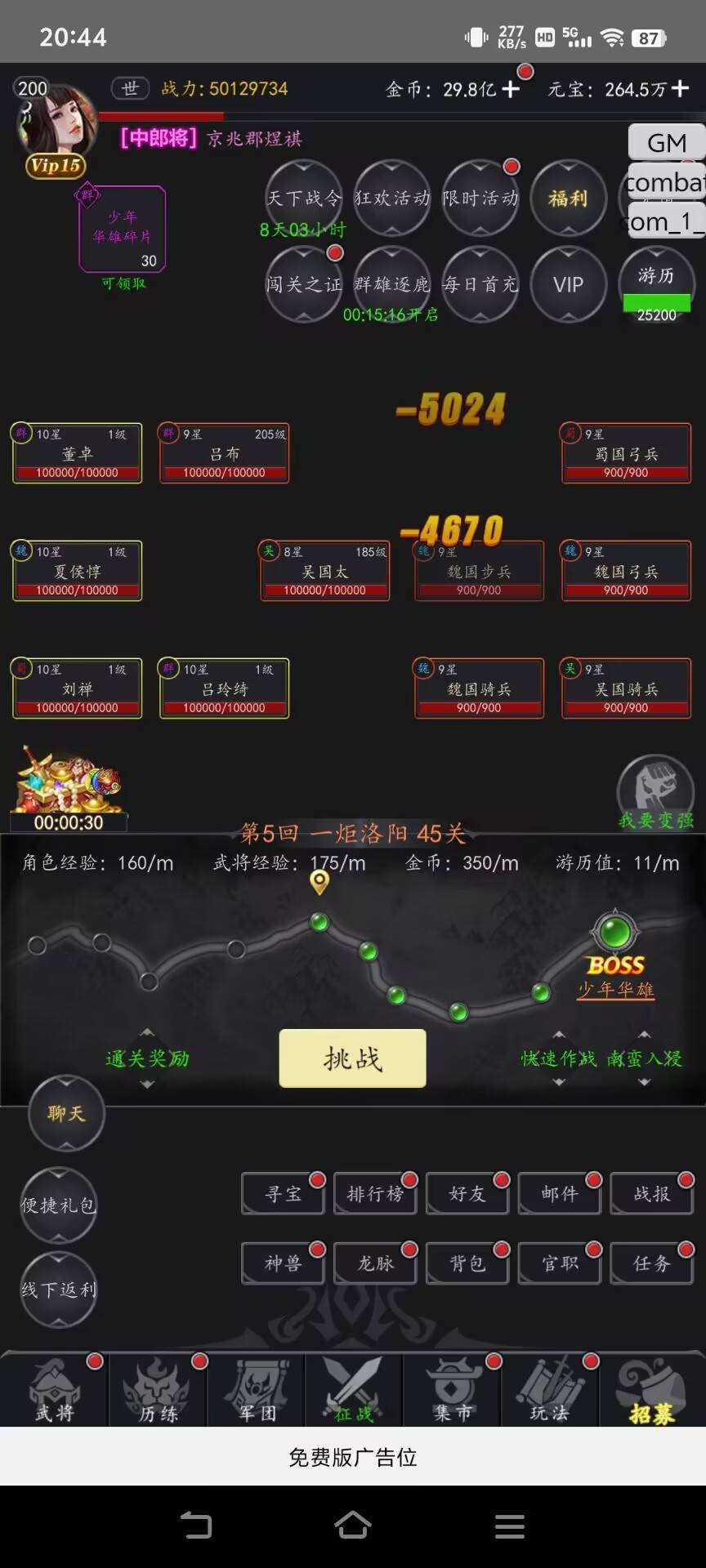
Task: Switch to the 武将 tab
Action: pos(55,1391)
